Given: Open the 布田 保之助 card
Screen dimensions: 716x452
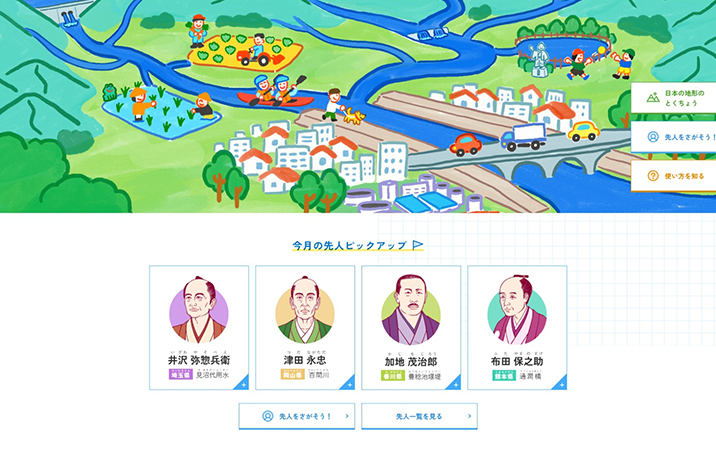Looking at the screenshot, I should [x=517, y=327].
